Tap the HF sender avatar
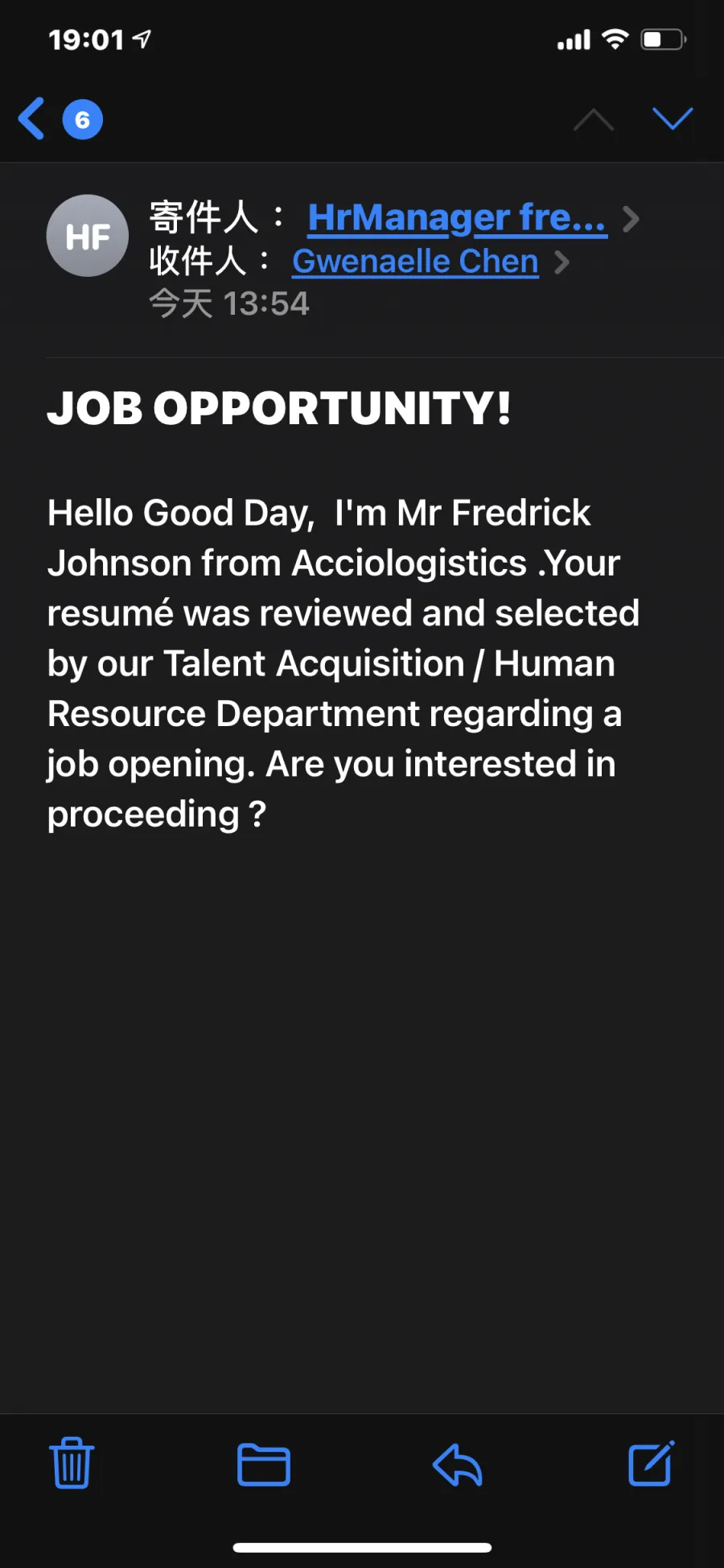This screenshot has height=1568, width=724. click(x=88, y=236)
